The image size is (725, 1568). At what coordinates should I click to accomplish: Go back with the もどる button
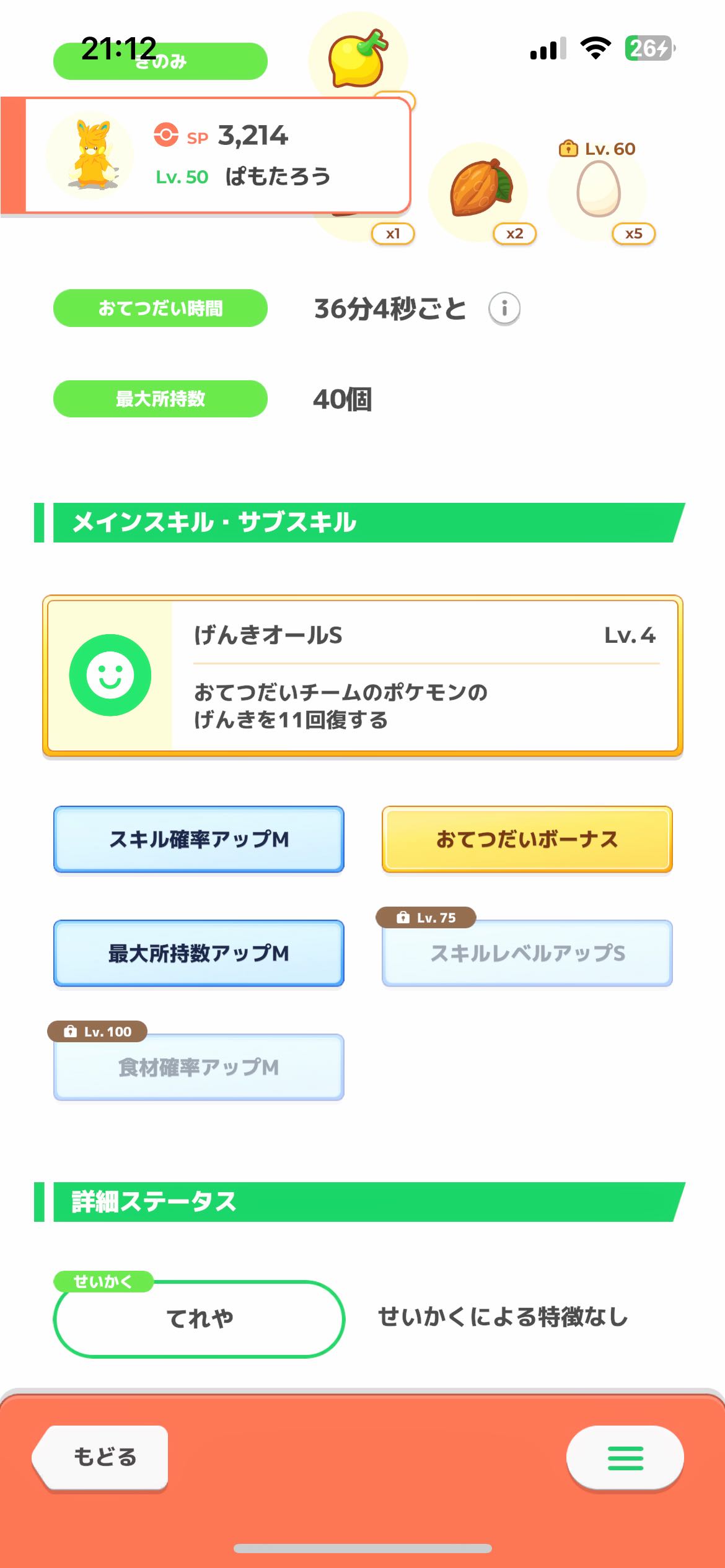(101, 1457)
